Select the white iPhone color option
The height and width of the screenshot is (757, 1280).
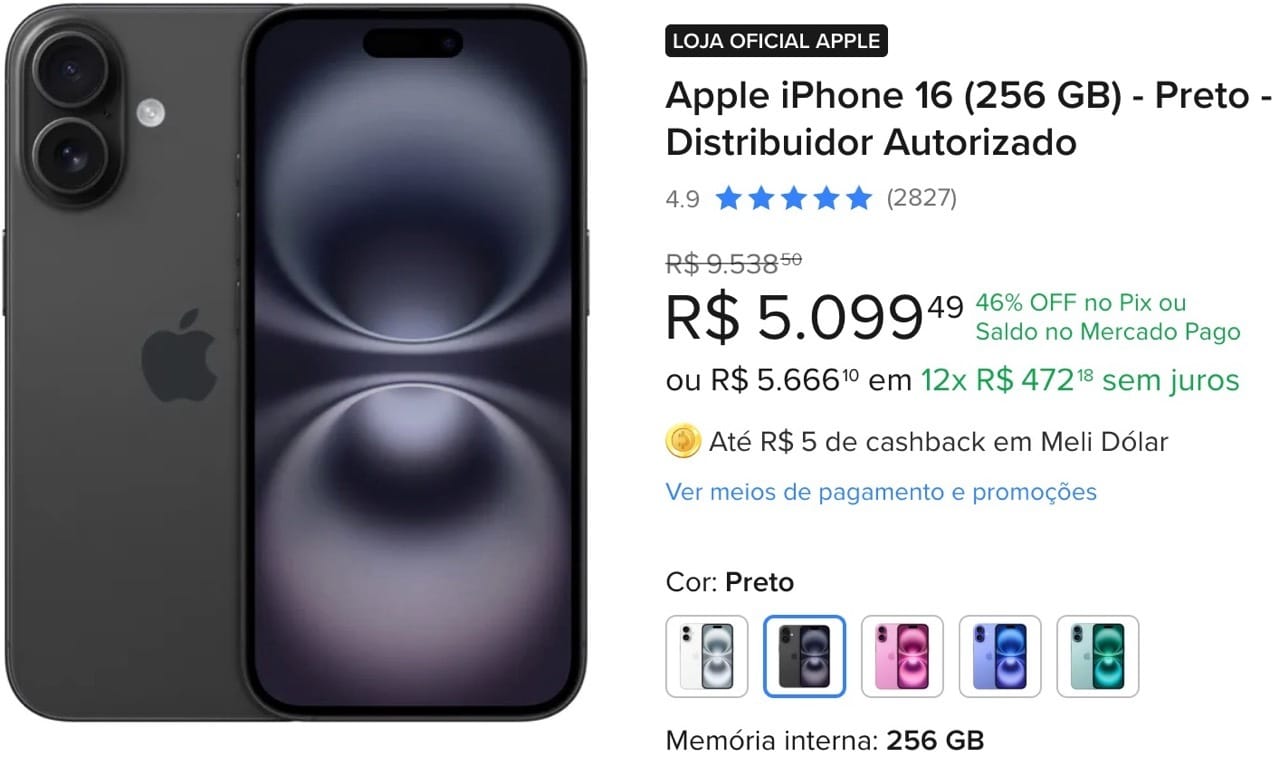[x=707, y=656]
